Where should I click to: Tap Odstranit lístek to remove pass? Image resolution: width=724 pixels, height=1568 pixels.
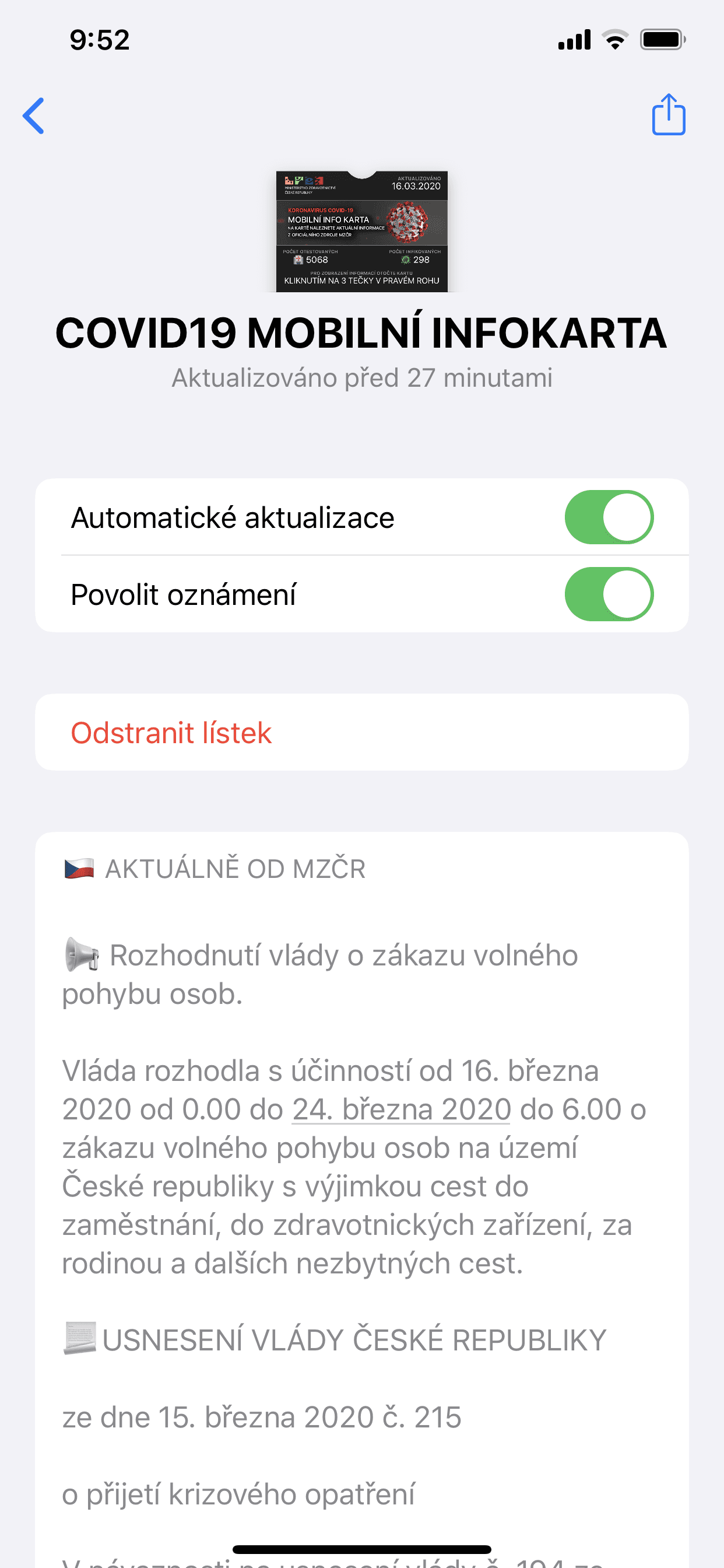click(x=171, y=732)
